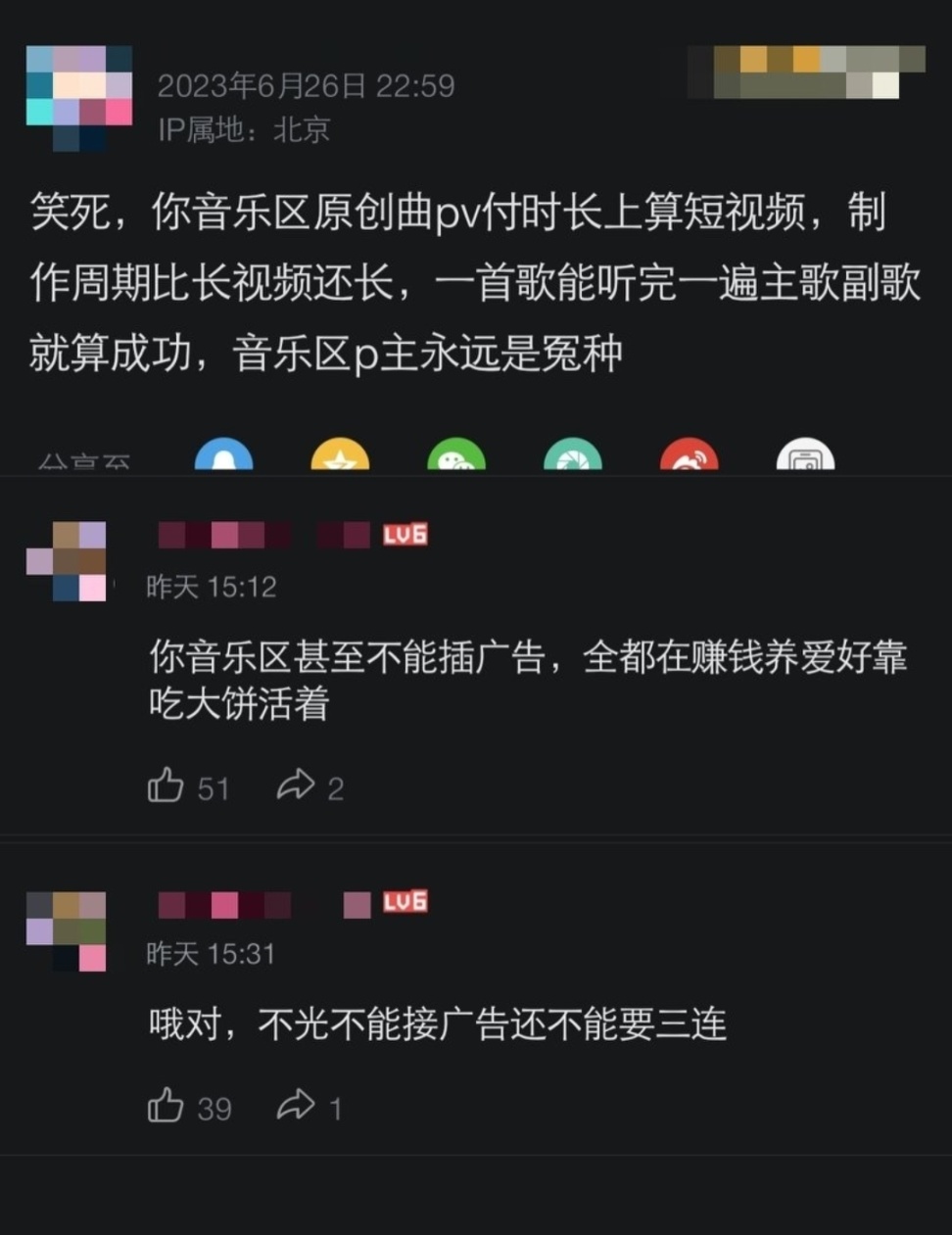Image resolution: width=952 pixels, height=1235 pixels.
Task: Share the post to WeChat
Action: tap(456, 457)
